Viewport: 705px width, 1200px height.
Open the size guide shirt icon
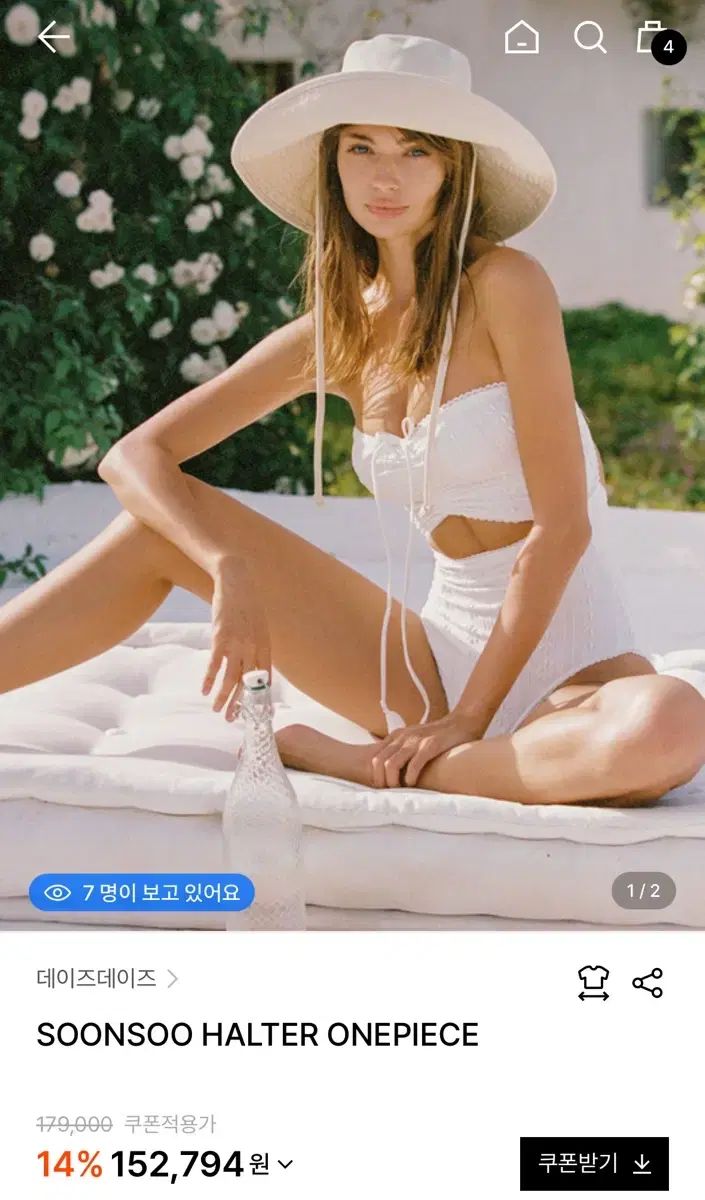click(593, 983)
